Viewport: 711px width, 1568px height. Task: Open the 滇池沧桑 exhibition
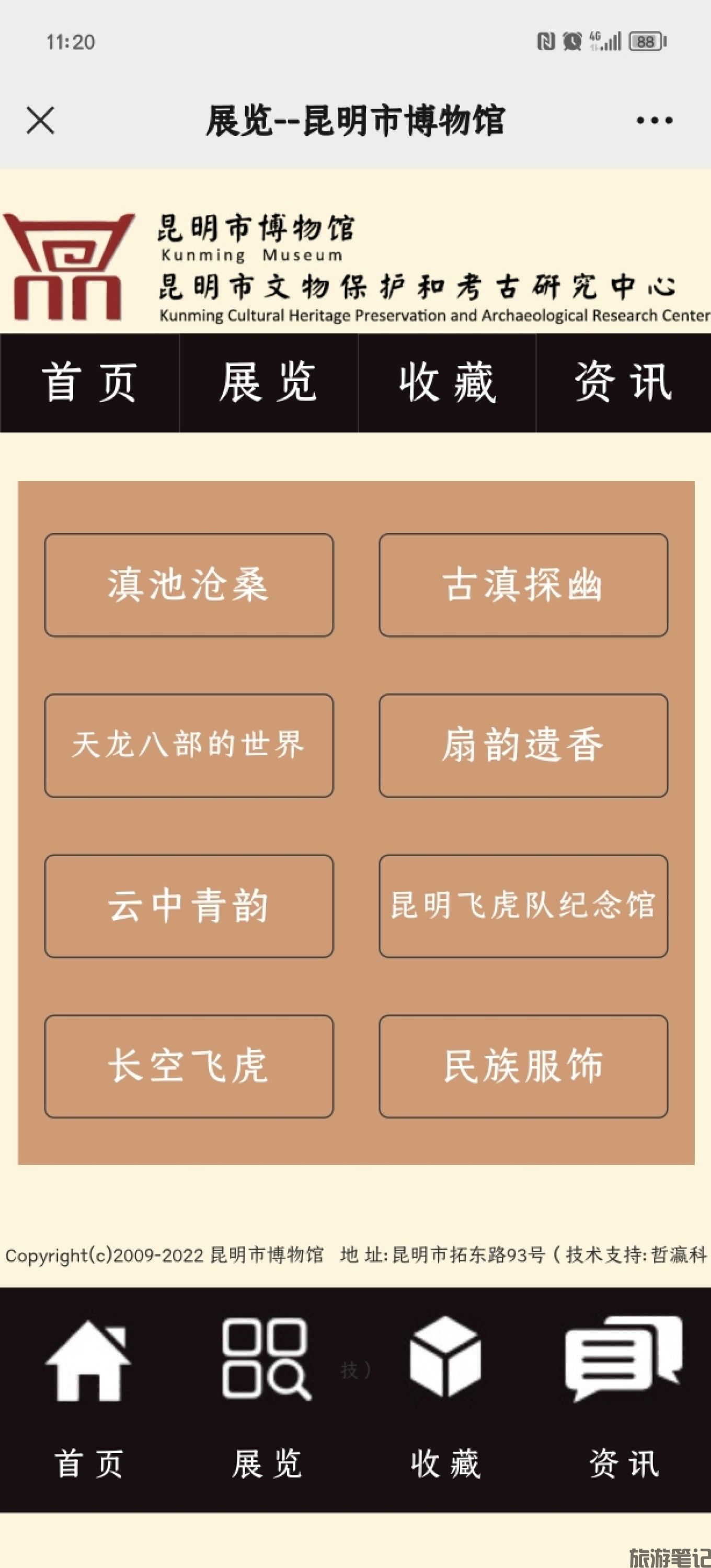[x=188, y=585]
